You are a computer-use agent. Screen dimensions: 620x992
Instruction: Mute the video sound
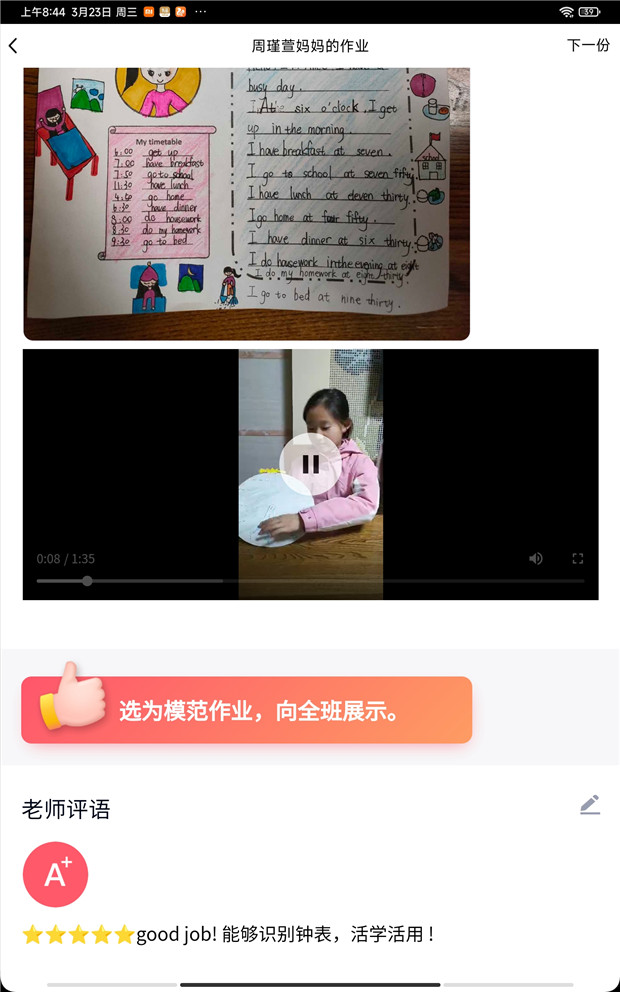(536, 558)
